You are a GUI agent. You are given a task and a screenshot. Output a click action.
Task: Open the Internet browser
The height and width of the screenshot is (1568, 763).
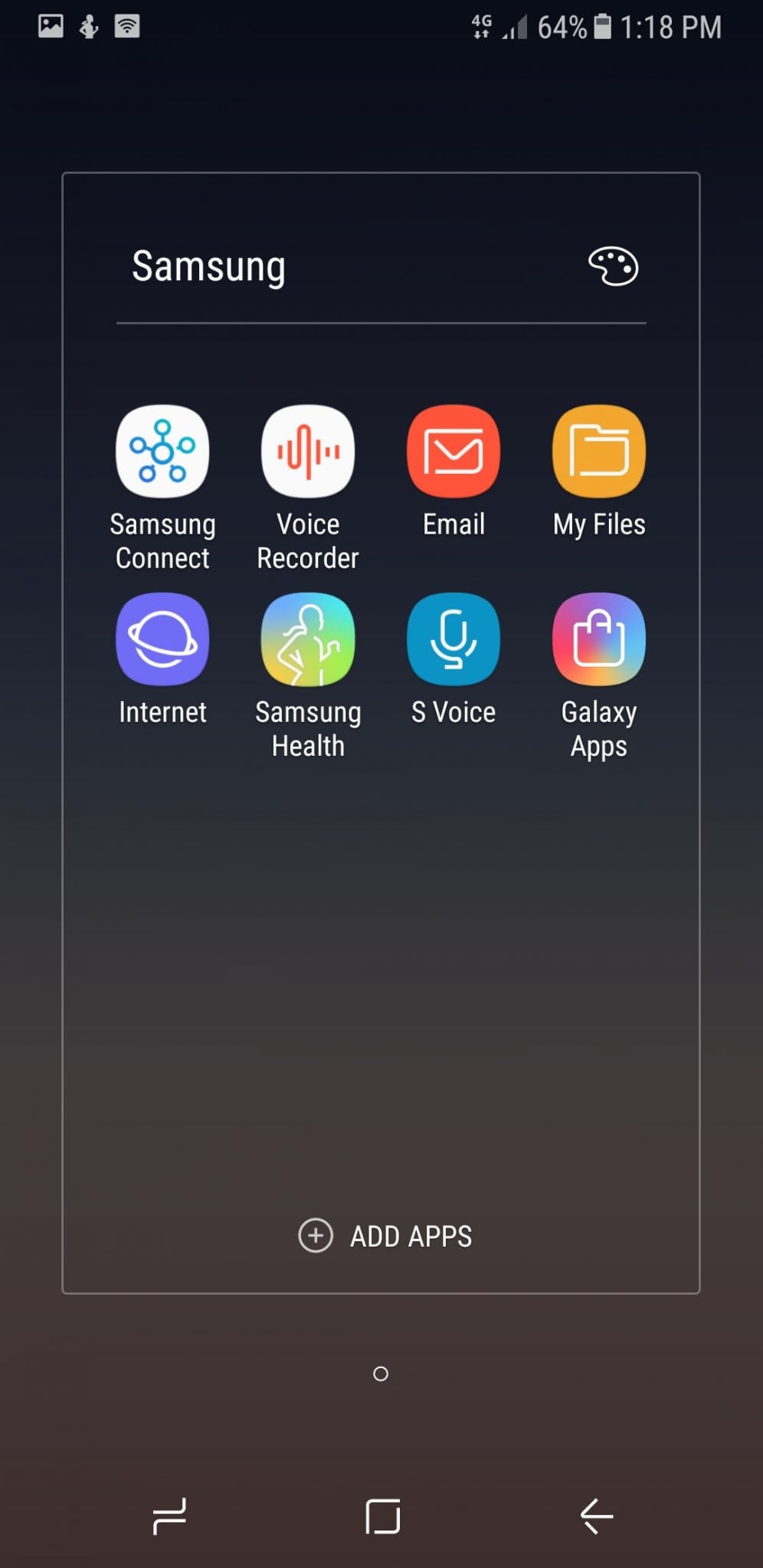(x=162, y=640)
